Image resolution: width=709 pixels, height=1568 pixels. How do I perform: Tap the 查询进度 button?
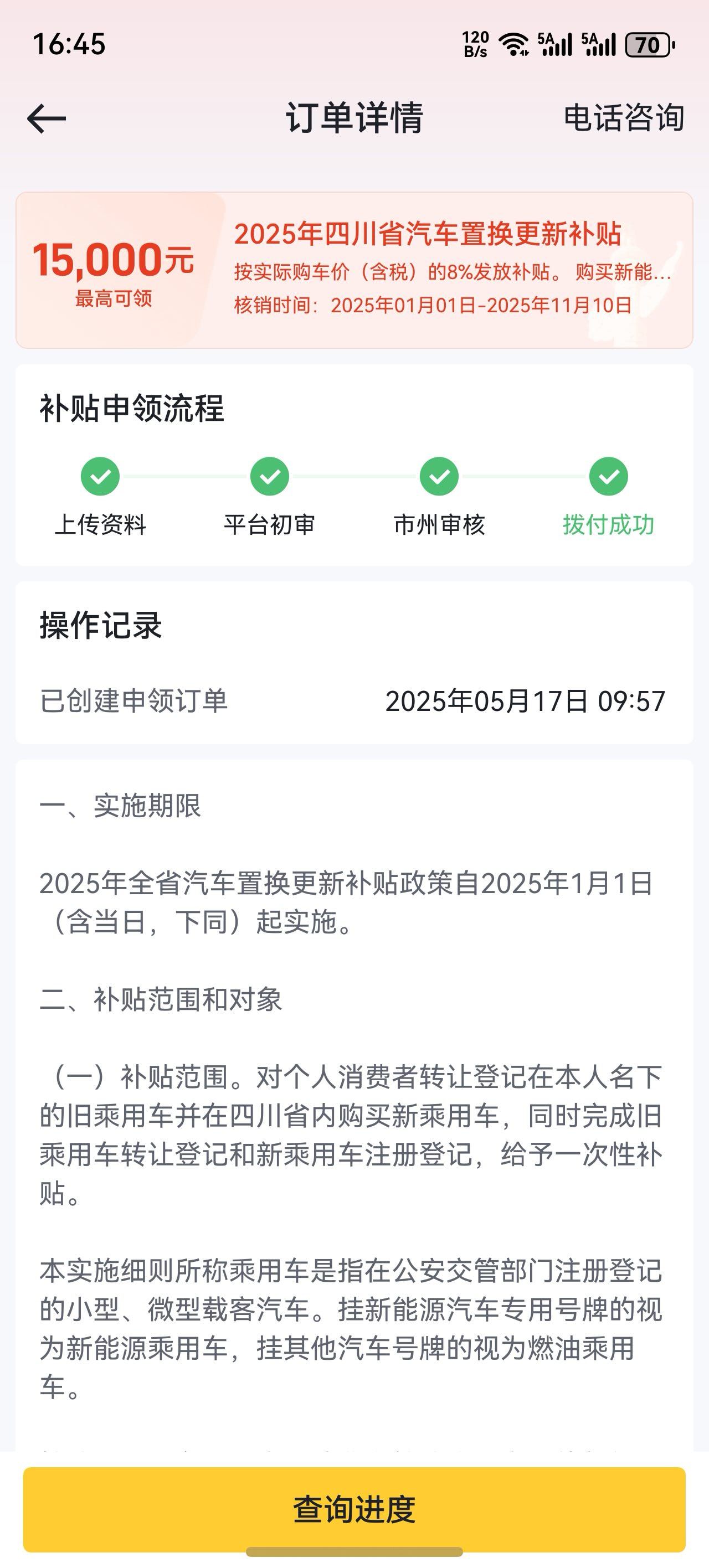pyautogui.click(x=354, y=1509)
